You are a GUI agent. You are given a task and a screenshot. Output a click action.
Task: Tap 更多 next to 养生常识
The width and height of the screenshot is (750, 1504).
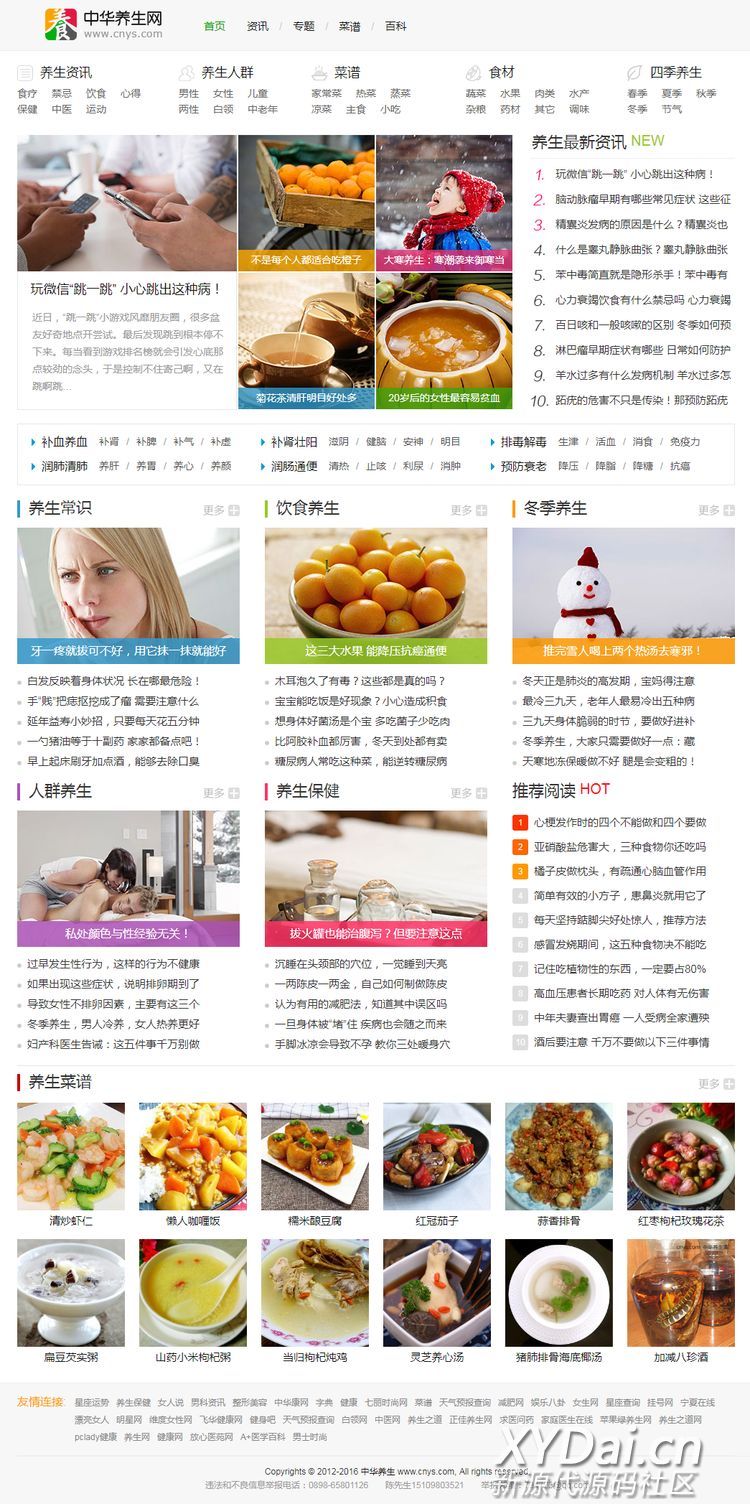[x=221, y=510]
